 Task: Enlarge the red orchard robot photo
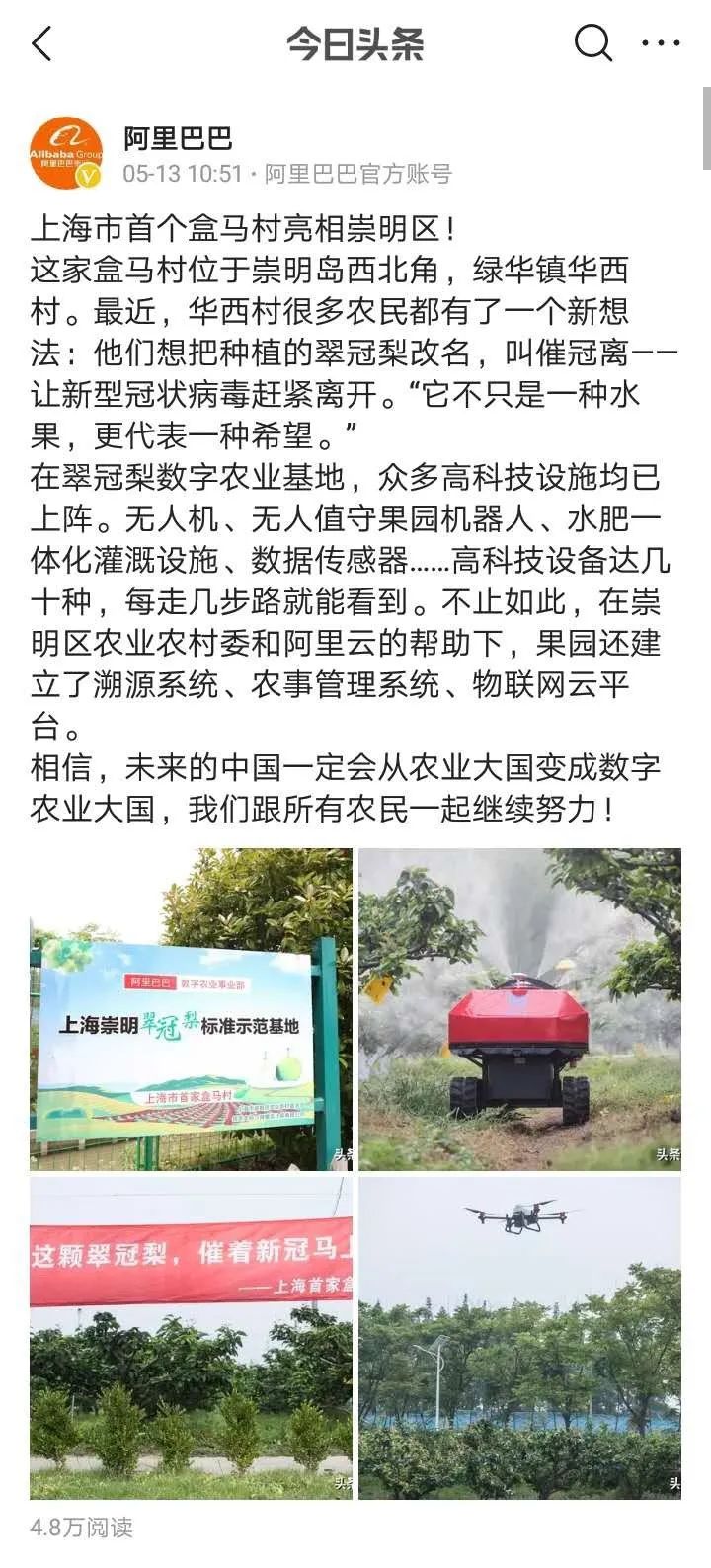pos(519,1009)
